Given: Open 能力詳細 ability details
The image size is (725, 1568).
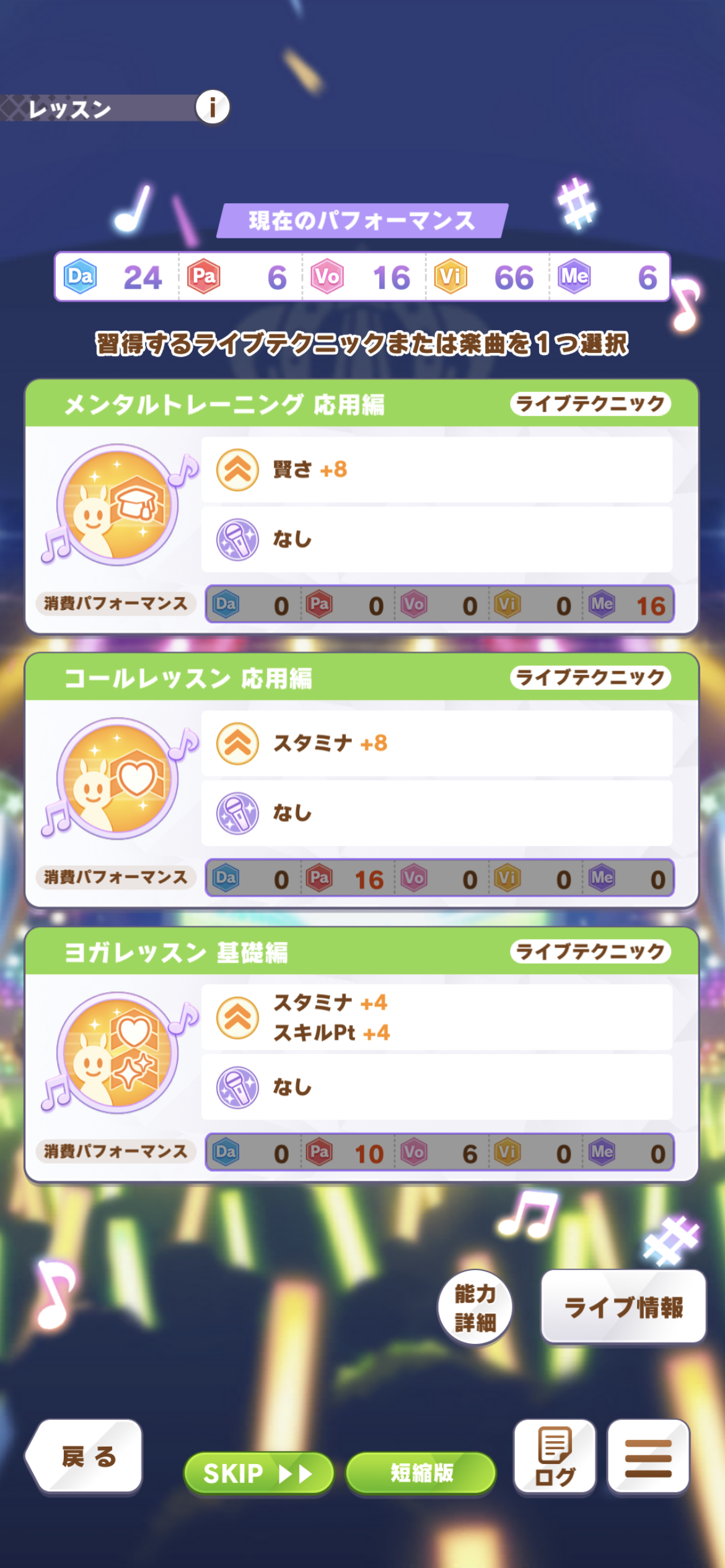Looking at the screenshot, I should [475, 1307].
